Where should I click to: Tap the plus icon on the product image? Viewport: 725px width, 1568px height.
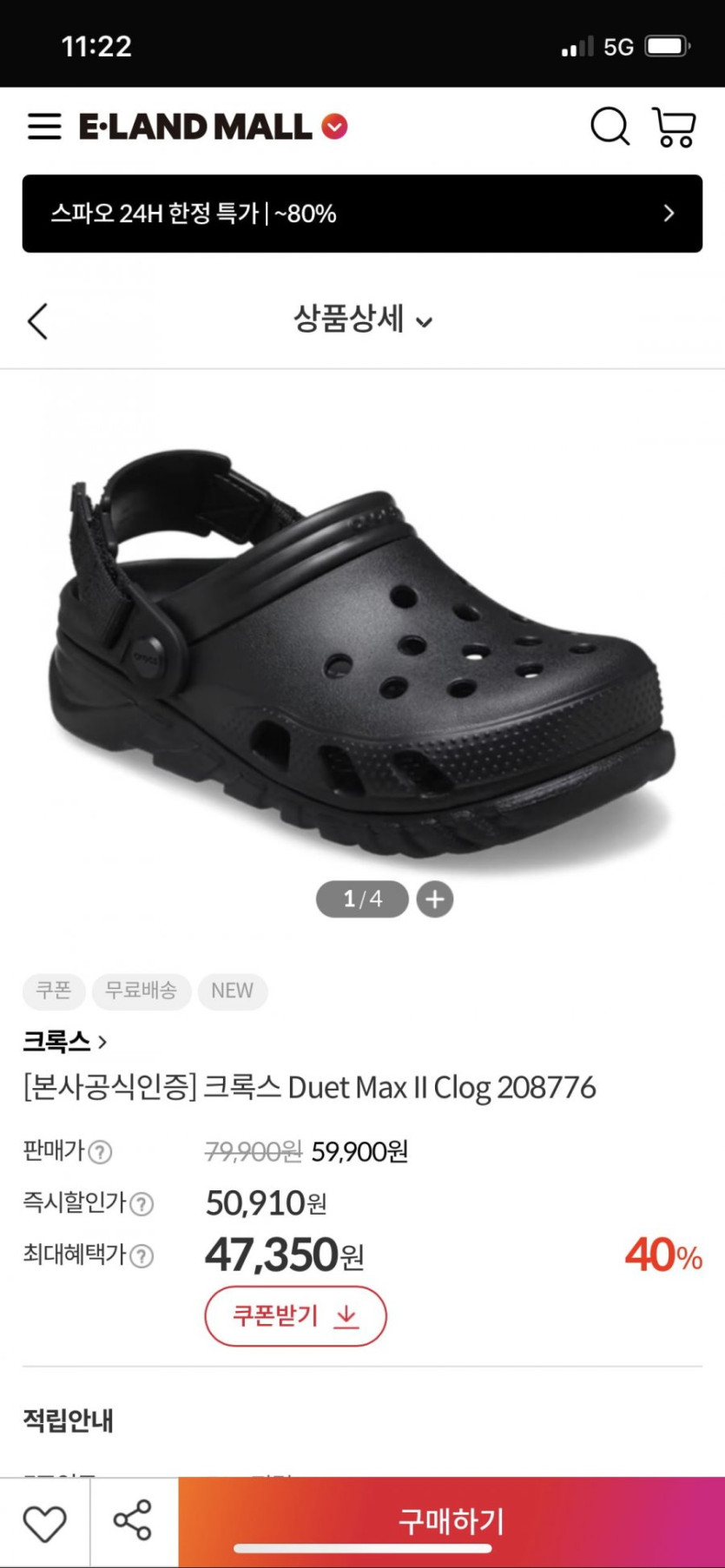(435, 899)
